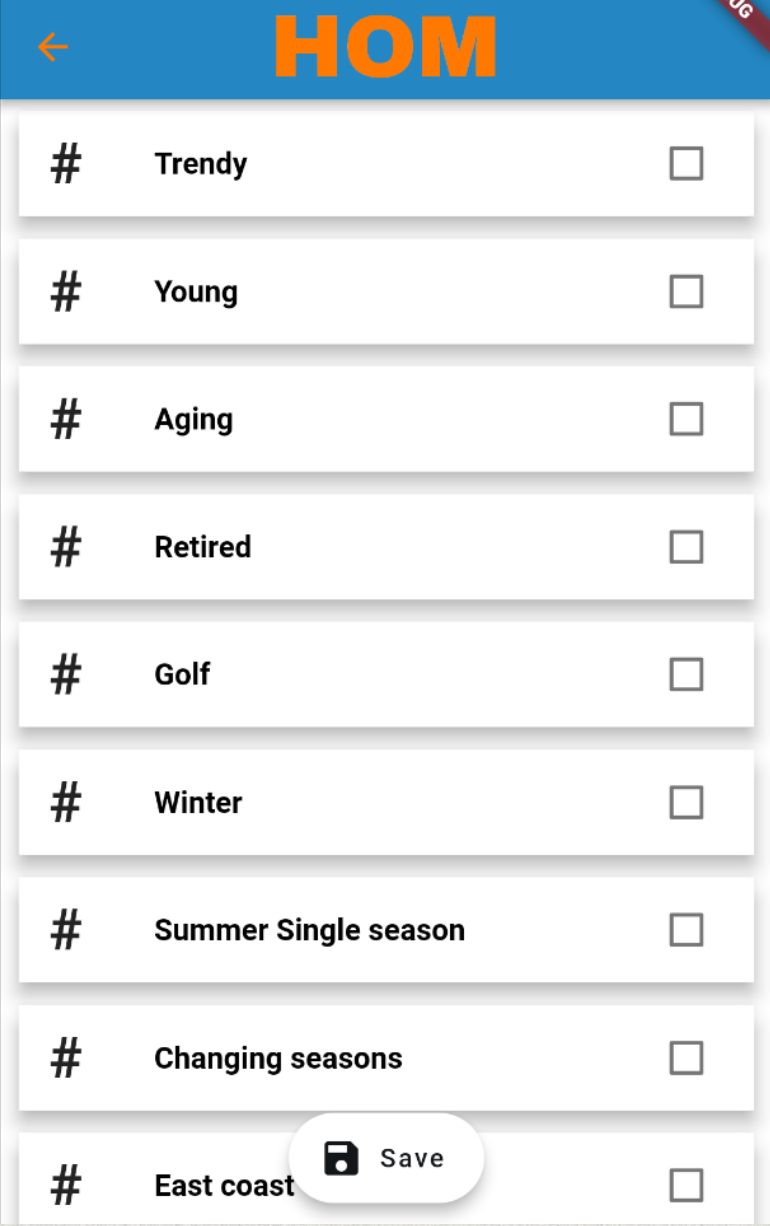Enable the Golf checkbox
The width and height of the screenshot is (770, 1226).
pyautogui.click(x=686, y=675)
